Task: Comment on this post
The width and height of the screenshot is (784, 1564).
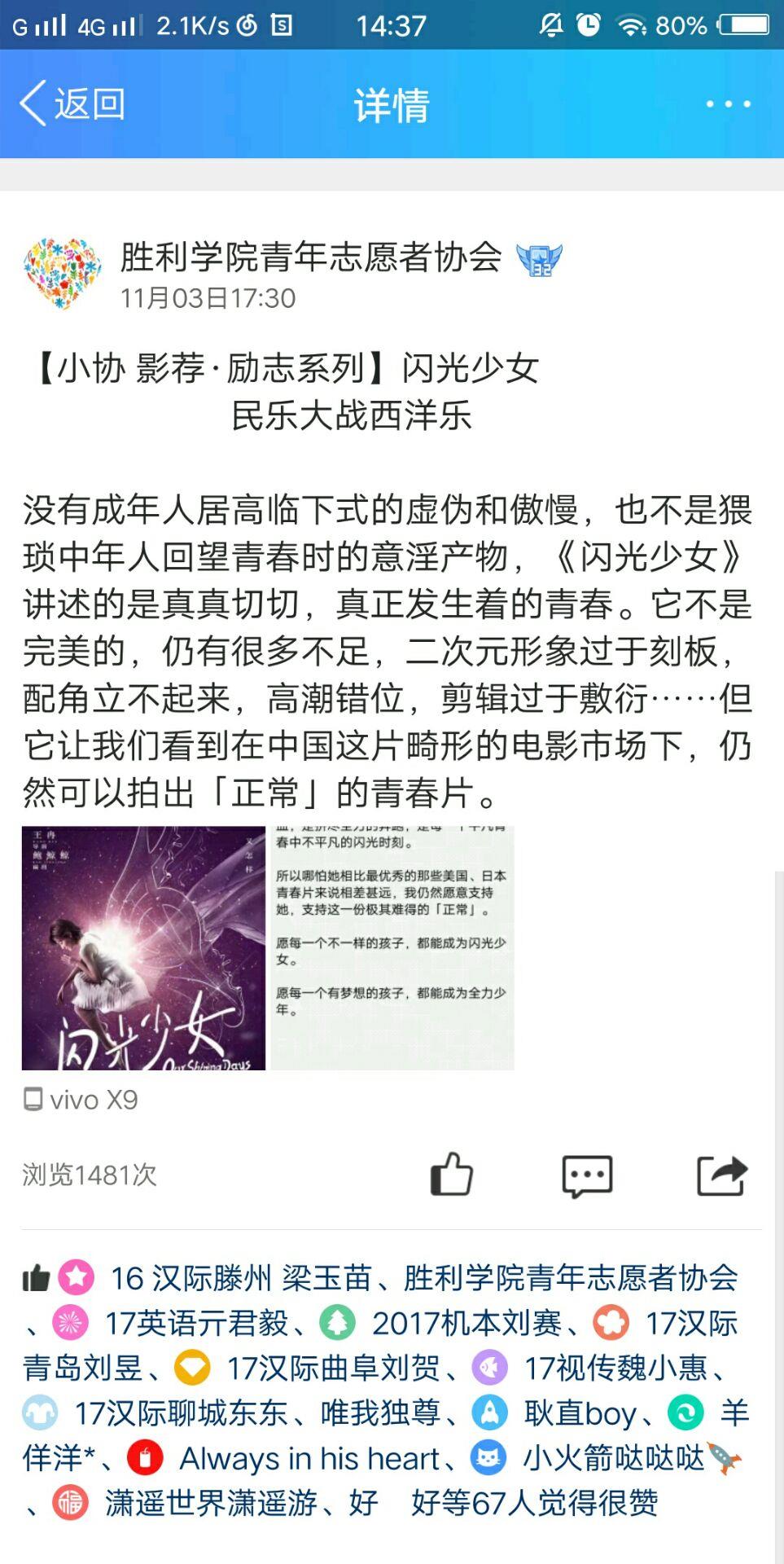Action: [587, 1176]
